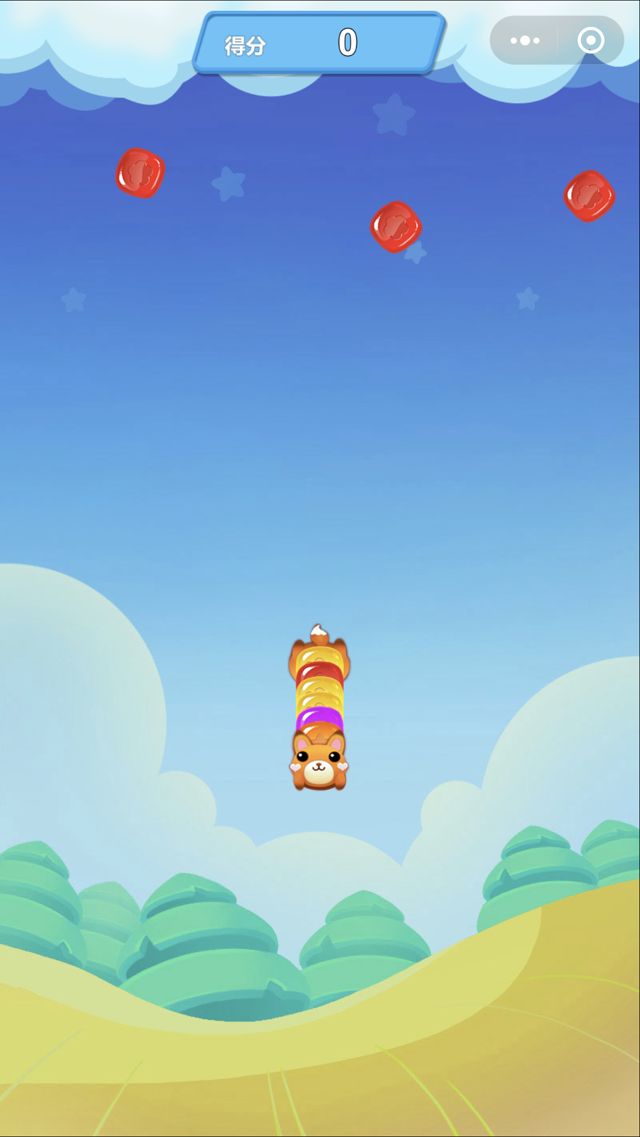Open the mini program more options menu
This screenshot has height=1137, width=640.
pos(525,41)
